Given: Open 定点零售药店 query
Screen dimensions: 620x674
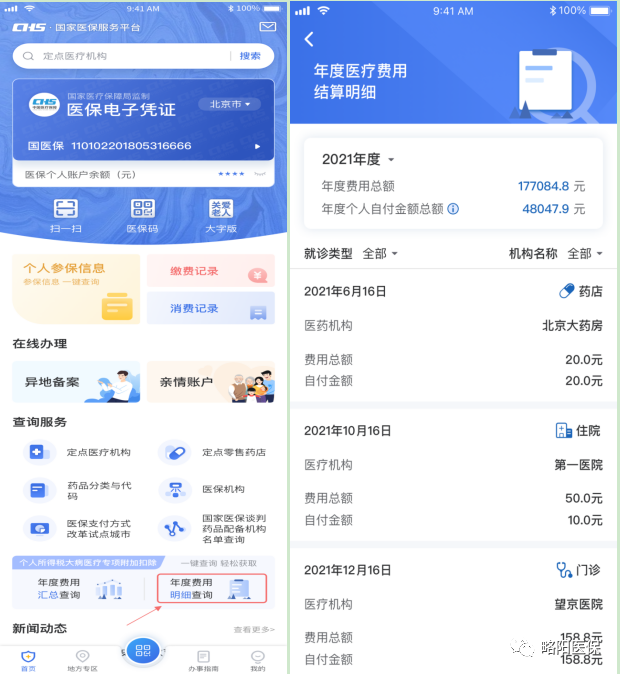Looking at the screenshot, I should click(215, 452).
